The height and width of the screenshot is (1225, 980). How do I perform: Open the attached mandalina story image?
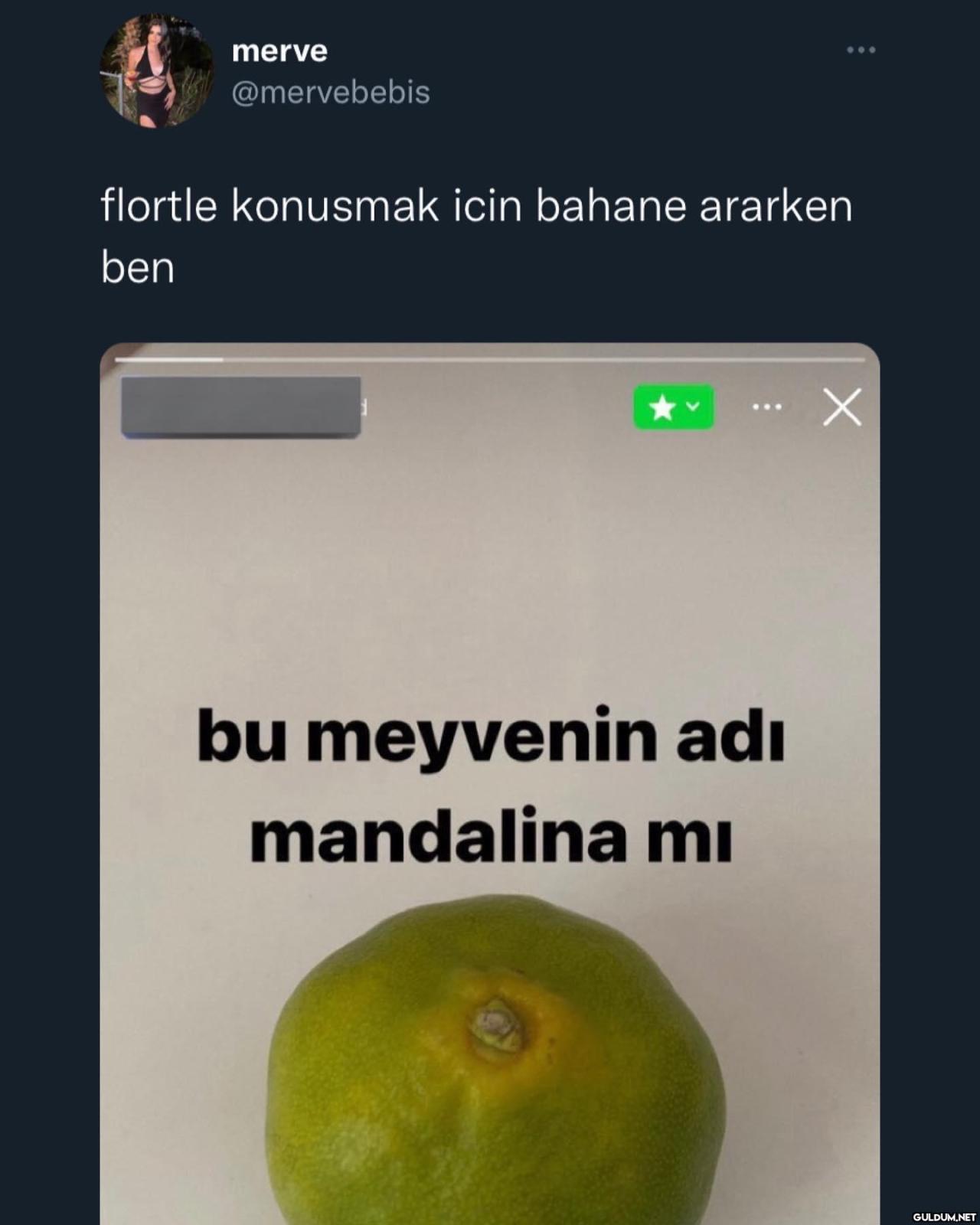490,766
